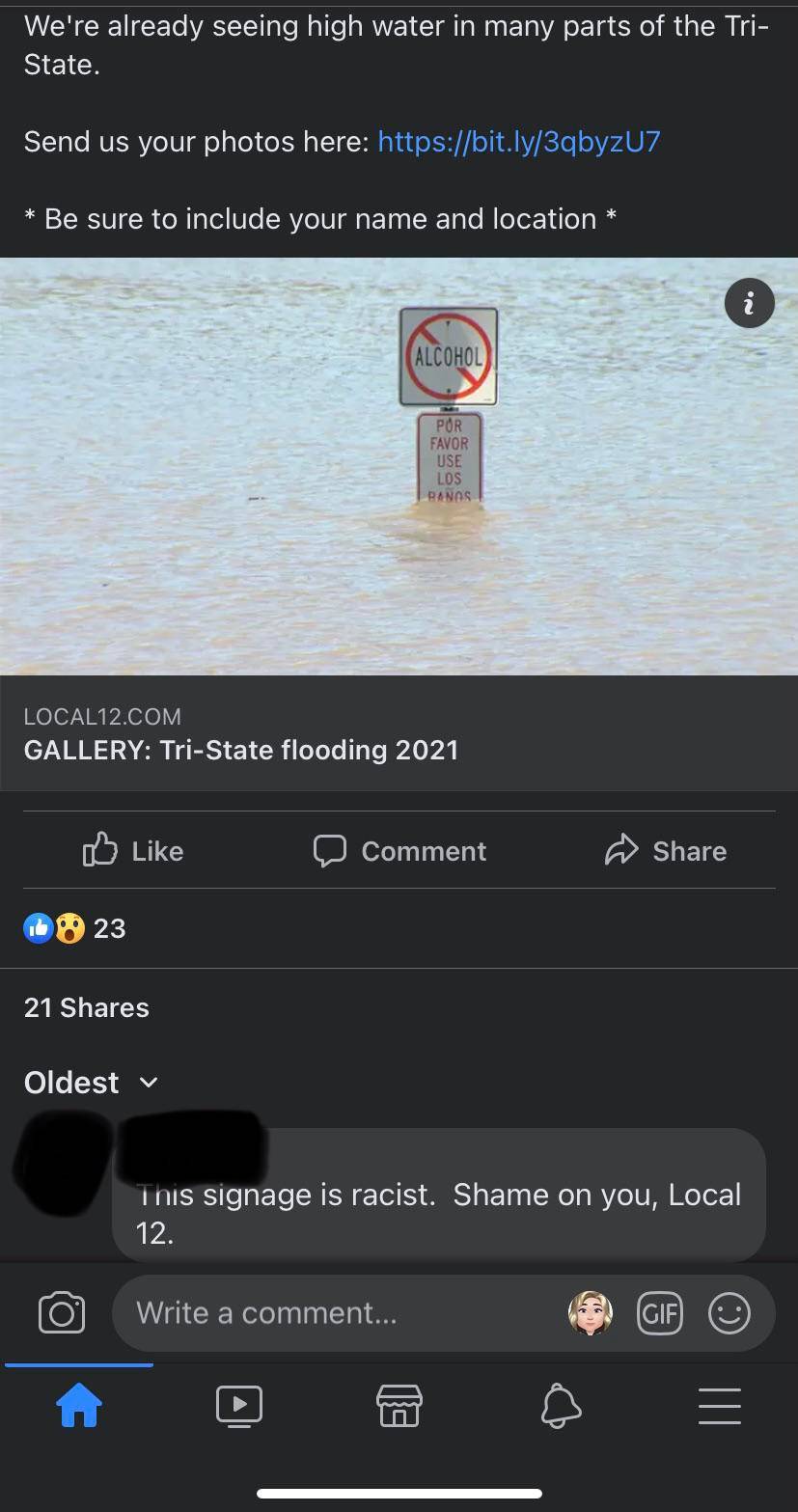
Task: Open the emoji picker
Action: [729, 1313]
